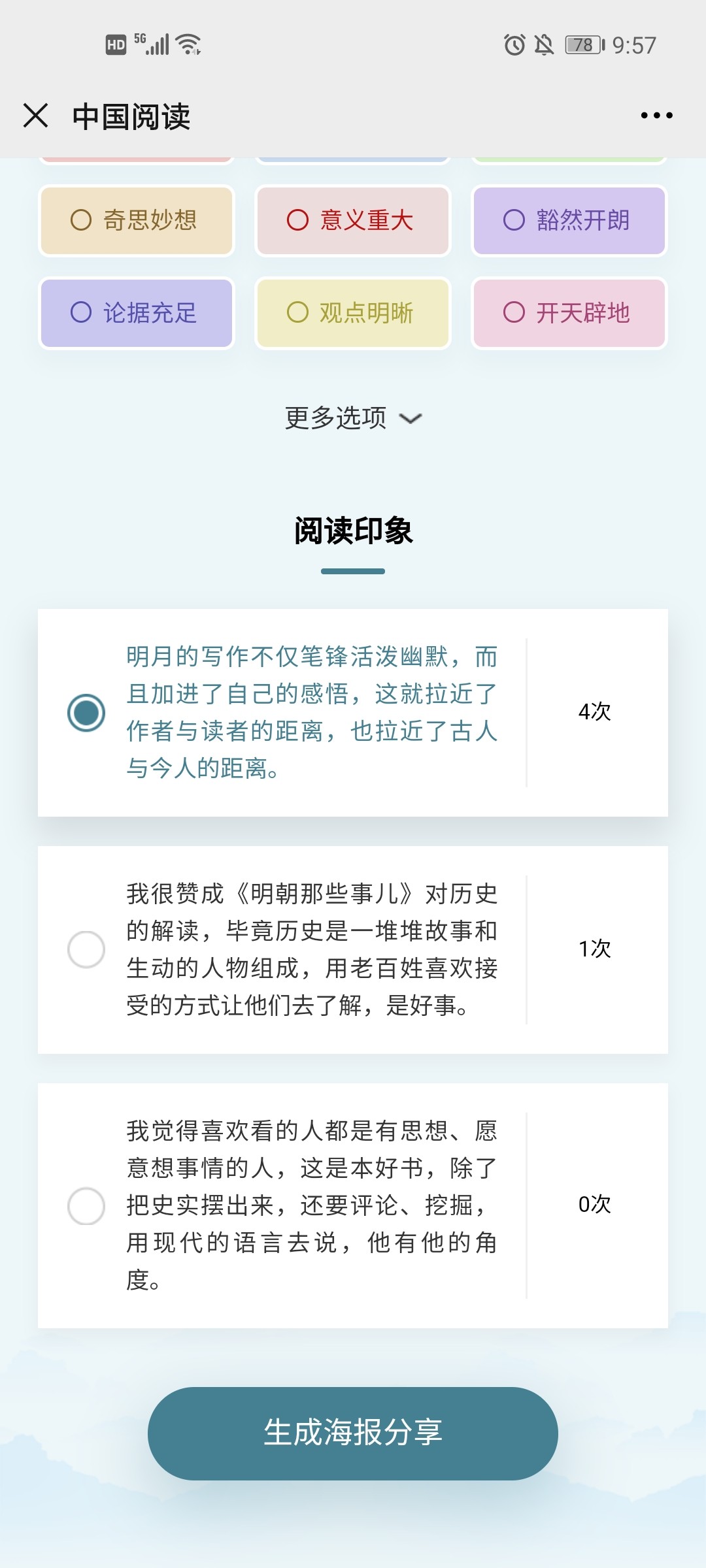Pick the 开天辟地 tag
This screenshot has width=706, height=1568.
pyautogui.click(x=569, y=313)
